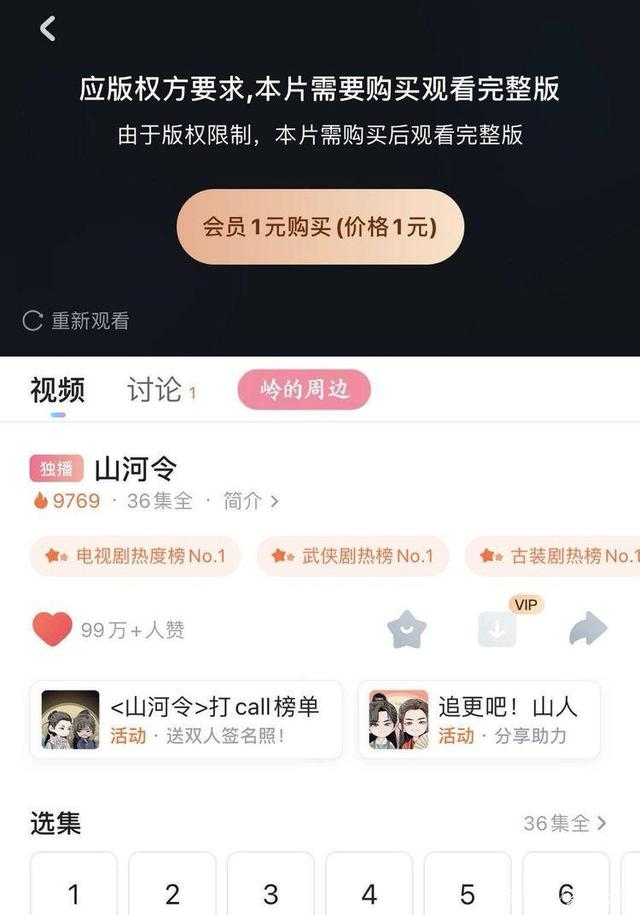
Task: Open 武侠剧热榜 No.1 chip
Action: pos(353,556)
